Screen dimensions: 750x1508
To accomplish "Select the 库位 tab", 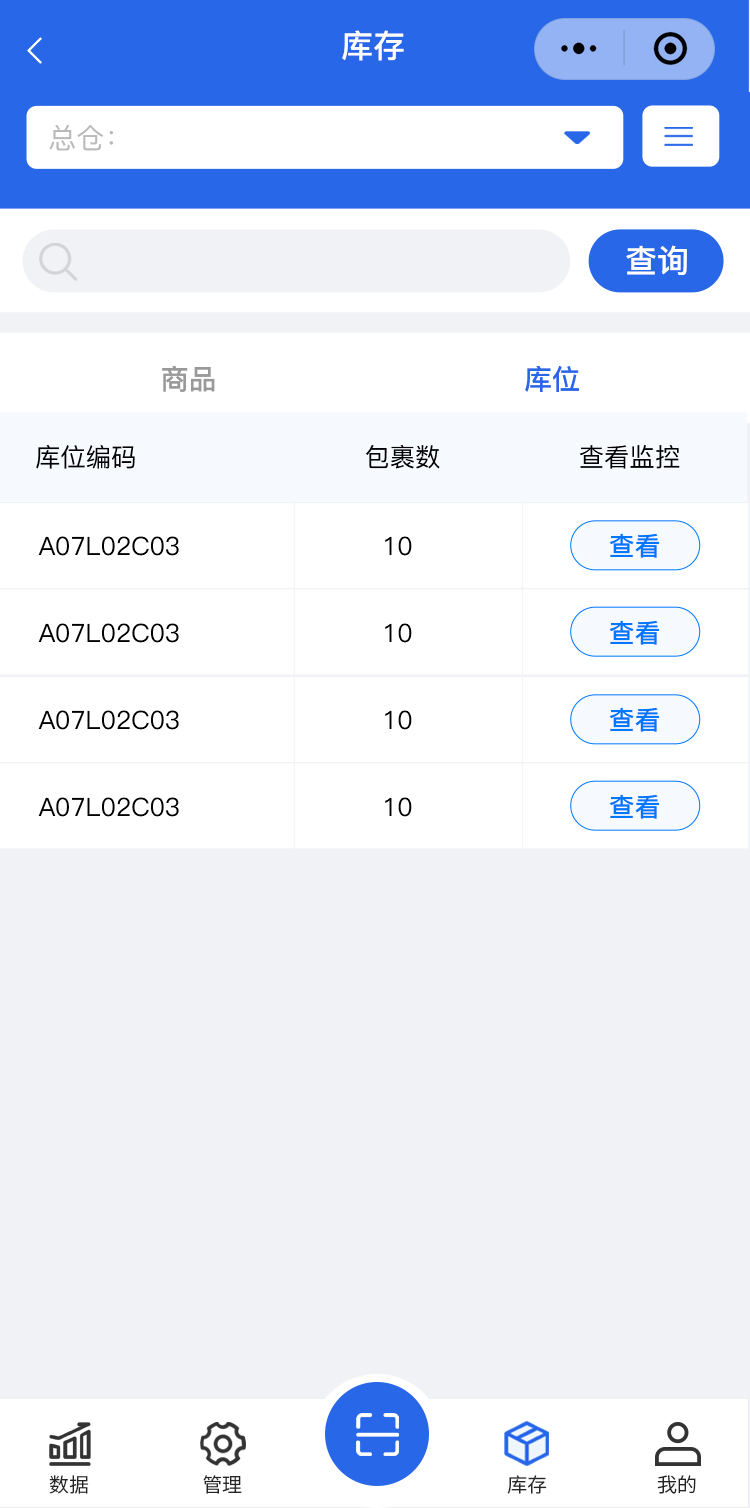I will pyautogui.click(x=552, y=380).
